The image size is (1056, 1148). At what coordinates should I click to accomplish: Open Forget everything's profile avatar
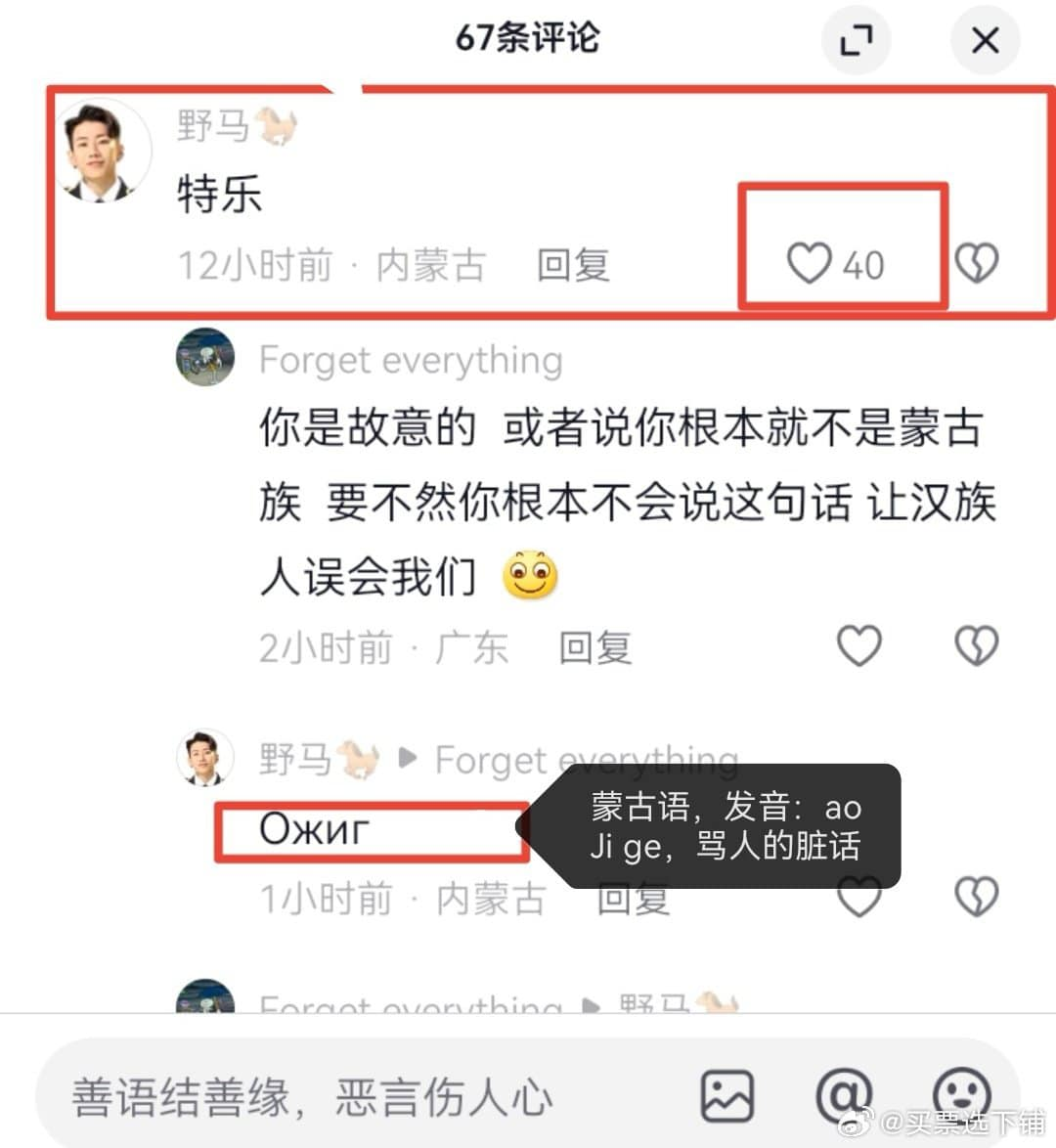coord(205,357)
